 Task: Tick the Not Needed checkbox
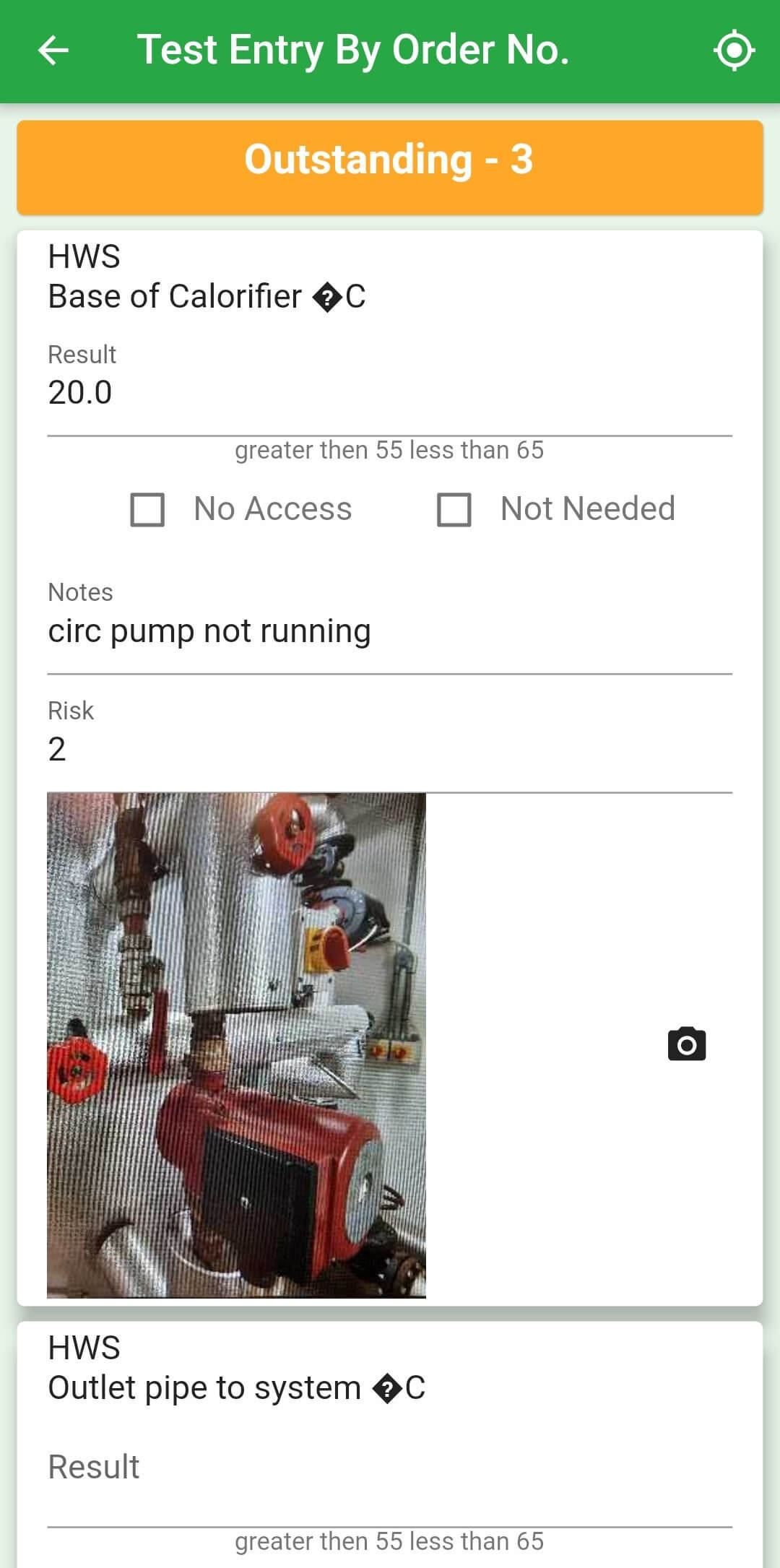(454, 509)
